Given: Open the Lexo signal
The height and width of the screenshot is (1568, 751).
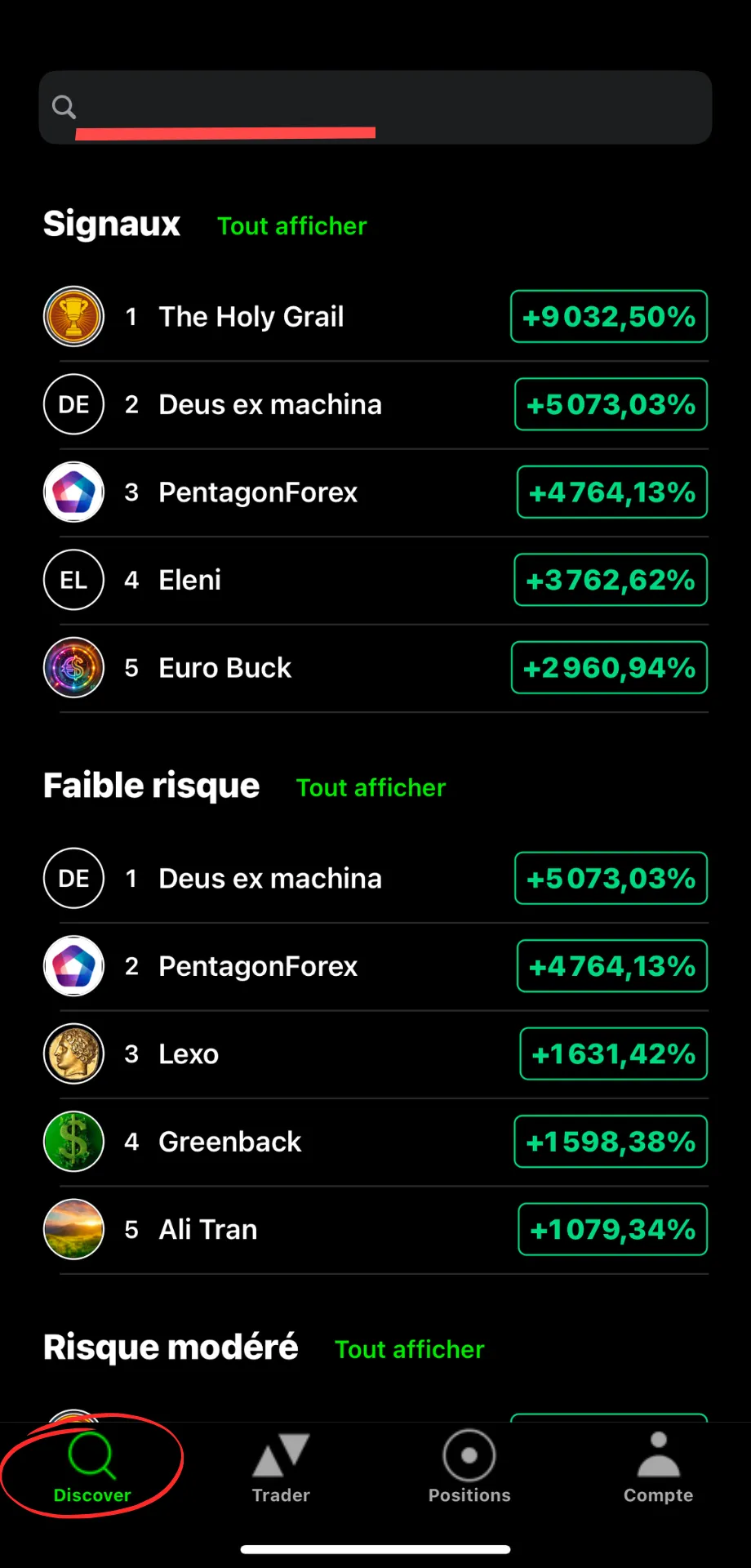Looking at the screenshot, I should tap(375, 1054).
